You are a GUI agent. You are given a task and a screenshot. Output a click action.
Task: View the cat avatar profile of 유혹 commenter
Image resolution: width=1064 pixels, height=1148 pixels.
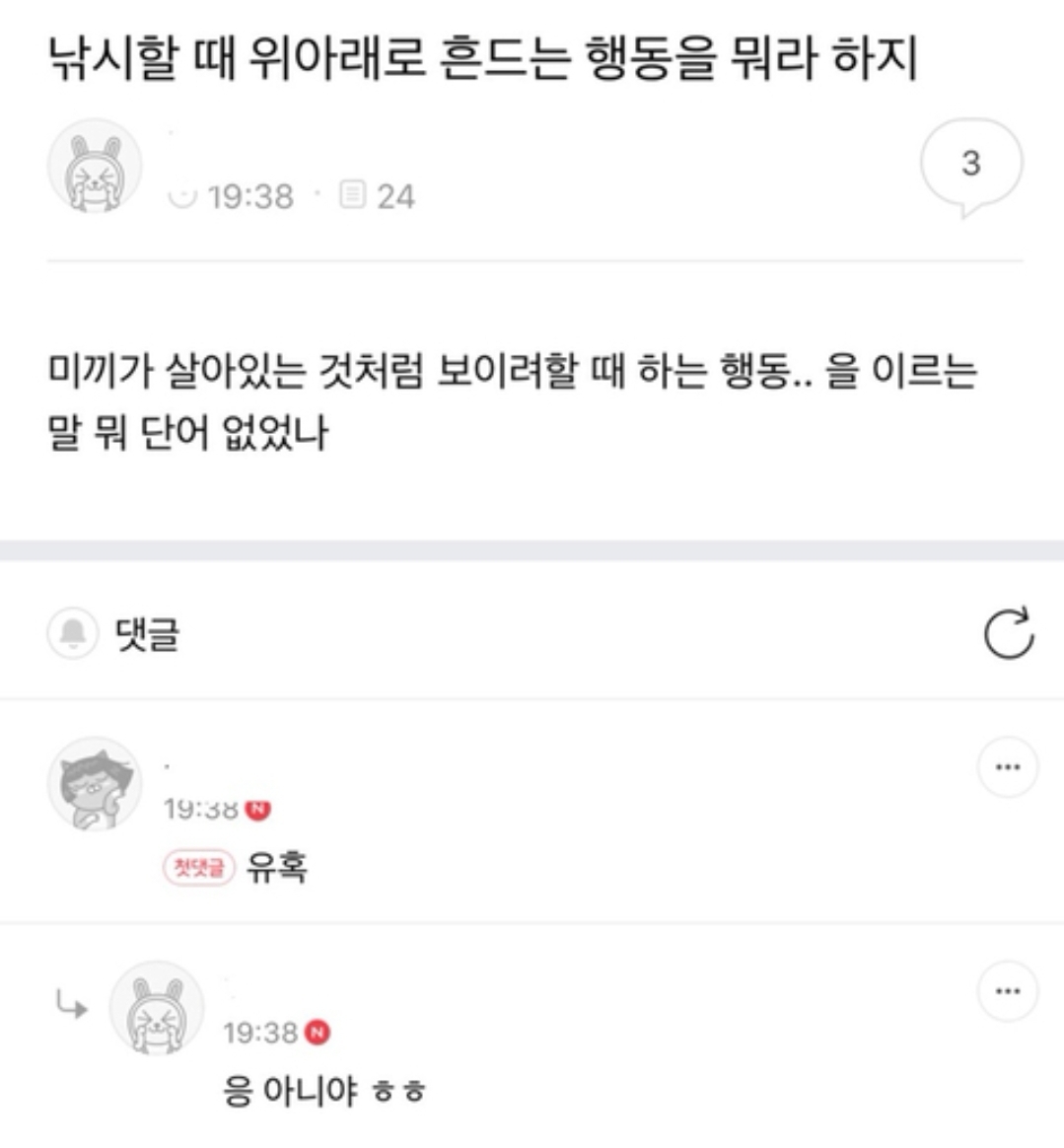pyautogui.click(x=95, y=784)
